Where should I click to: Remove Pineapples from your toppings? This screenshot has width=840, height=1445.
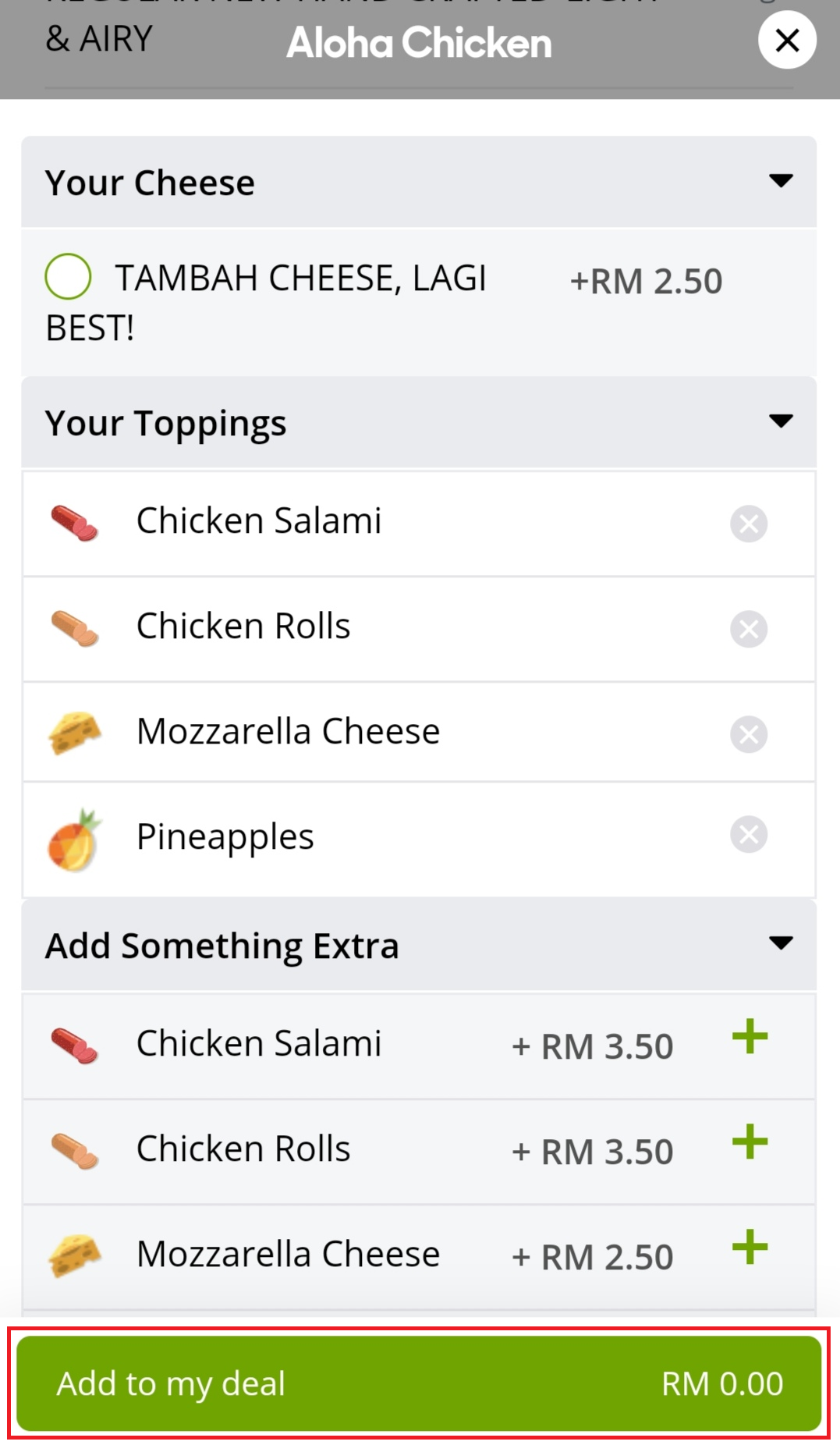(749, 835)
